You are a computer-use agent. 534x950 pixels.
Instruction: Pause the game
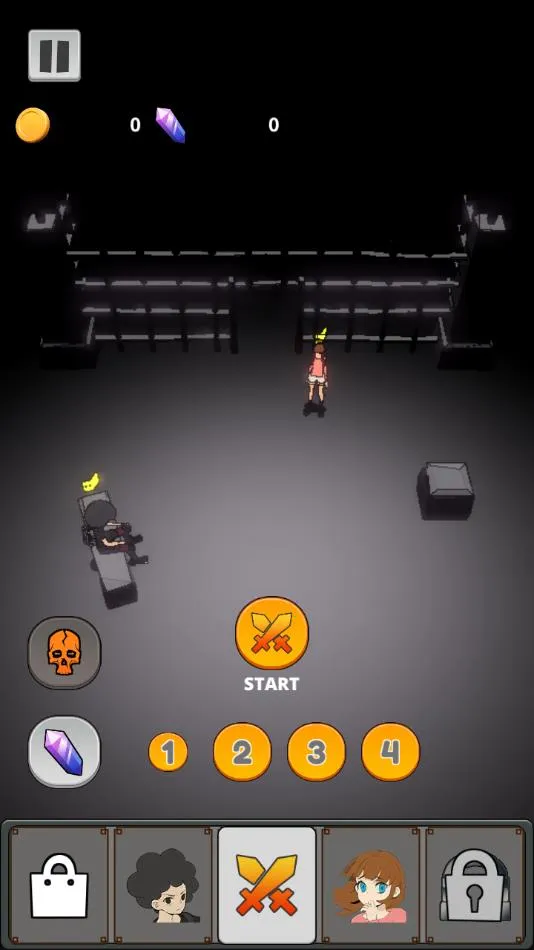click(54, 55)
